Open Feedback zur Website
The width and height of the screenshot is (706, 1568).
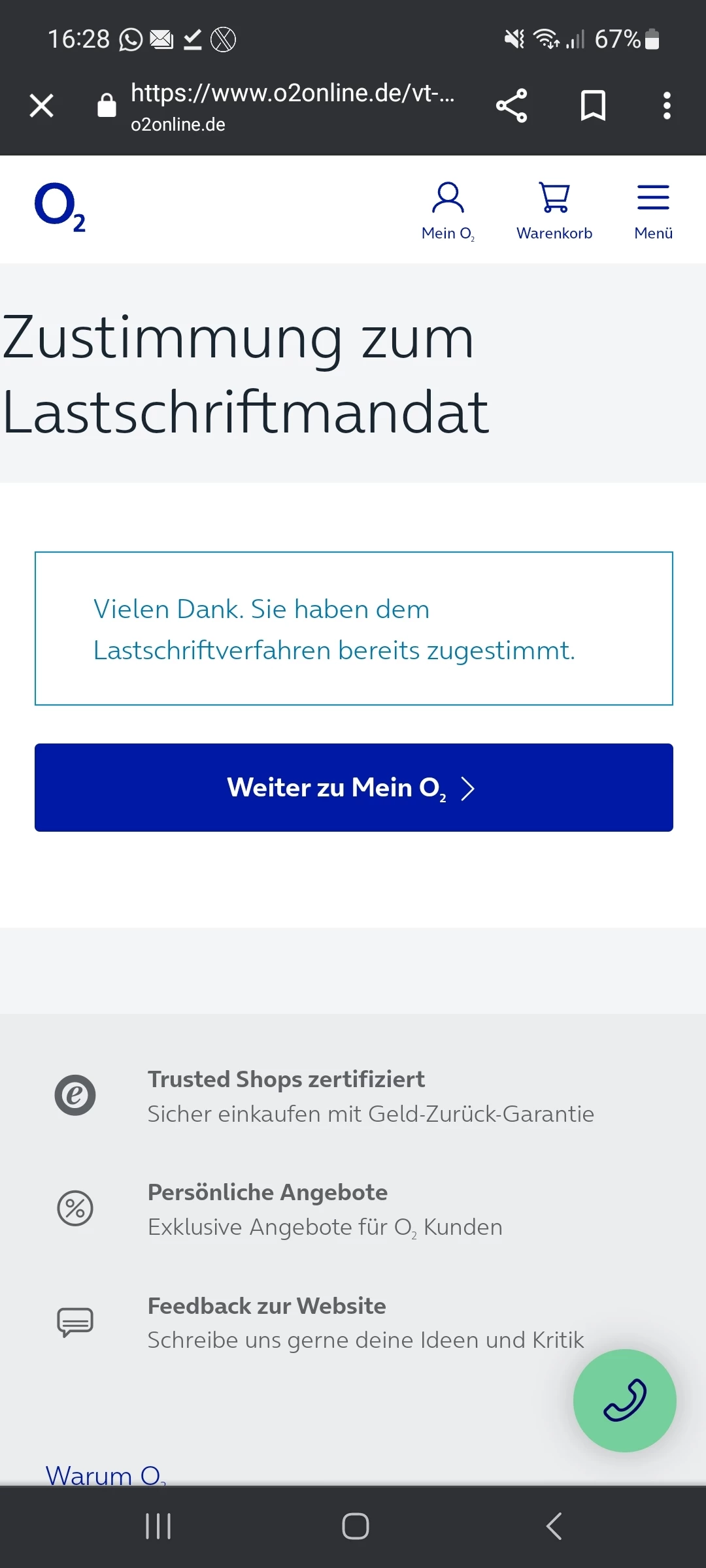267,1305
